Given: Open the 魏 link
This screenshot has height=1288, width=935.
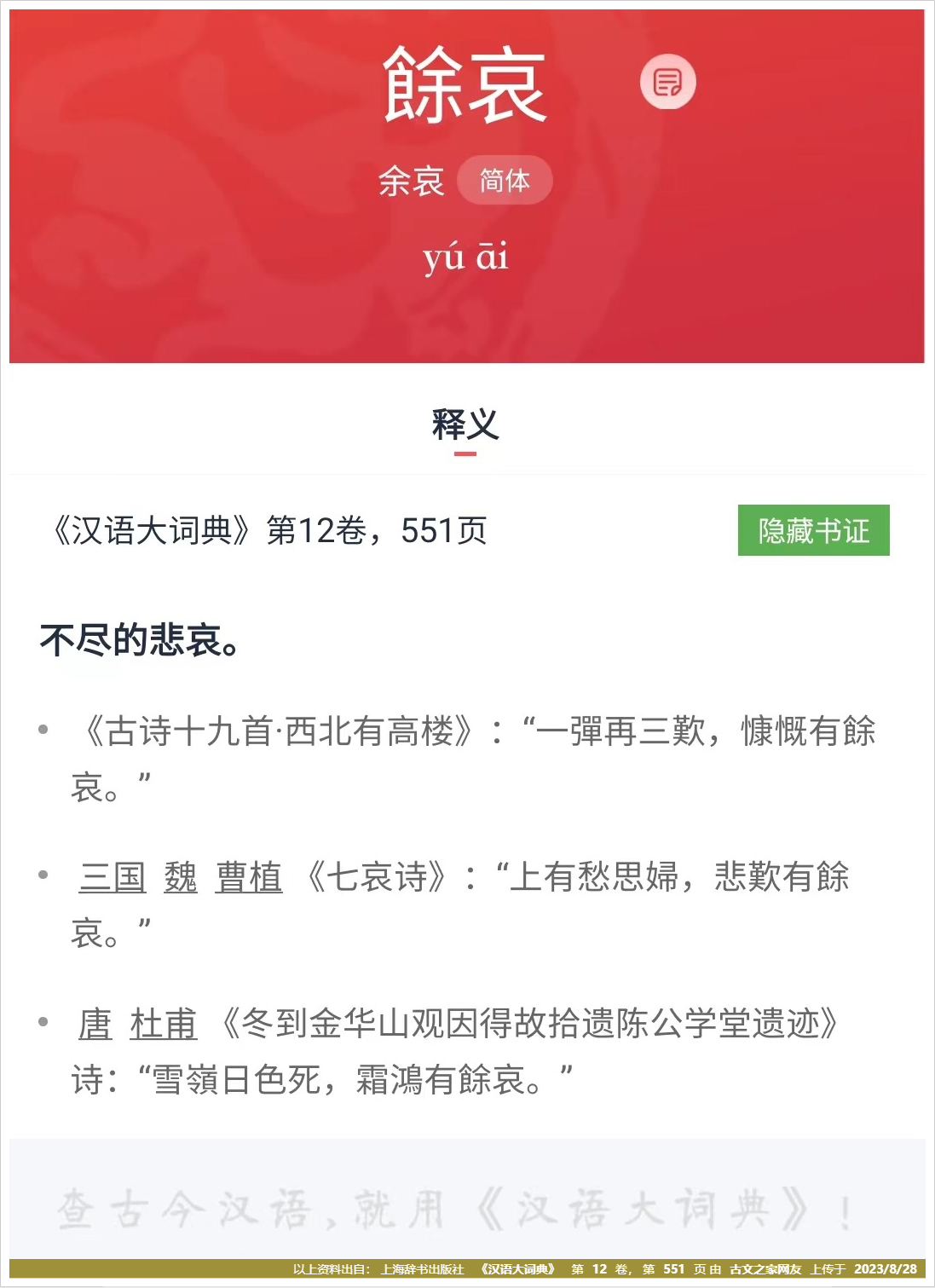Looking at the screenshot, I should pos(180,876).
